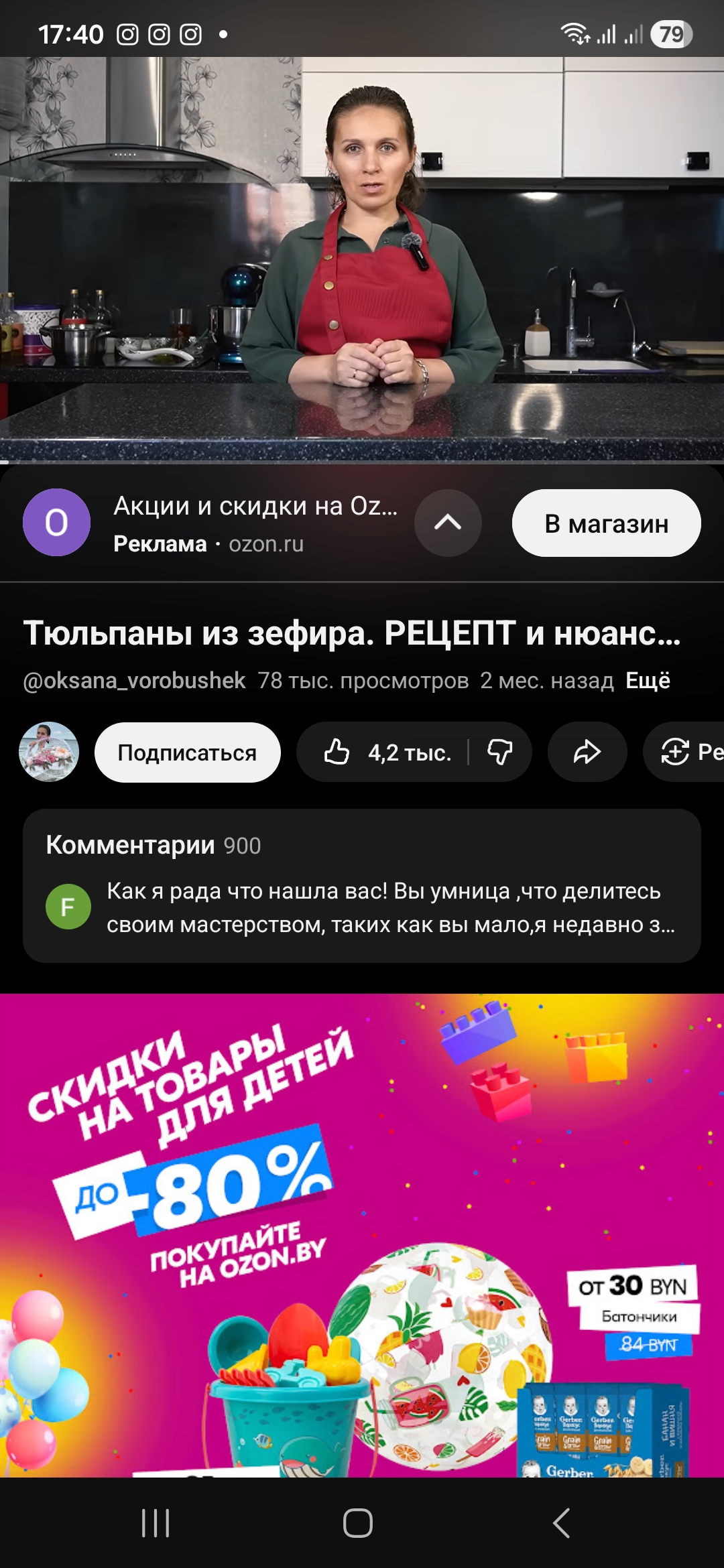
Task: Open the Комментарии section
Action: pos(362,885)
